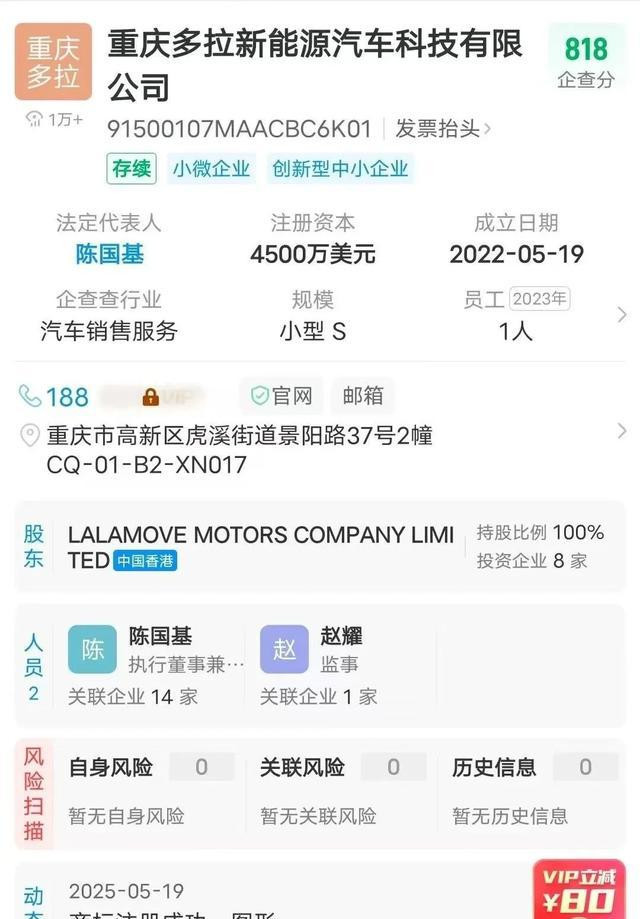The image size is (640, 919).
Task: Expand company info details chevron
Action: [x=621, y=315]
